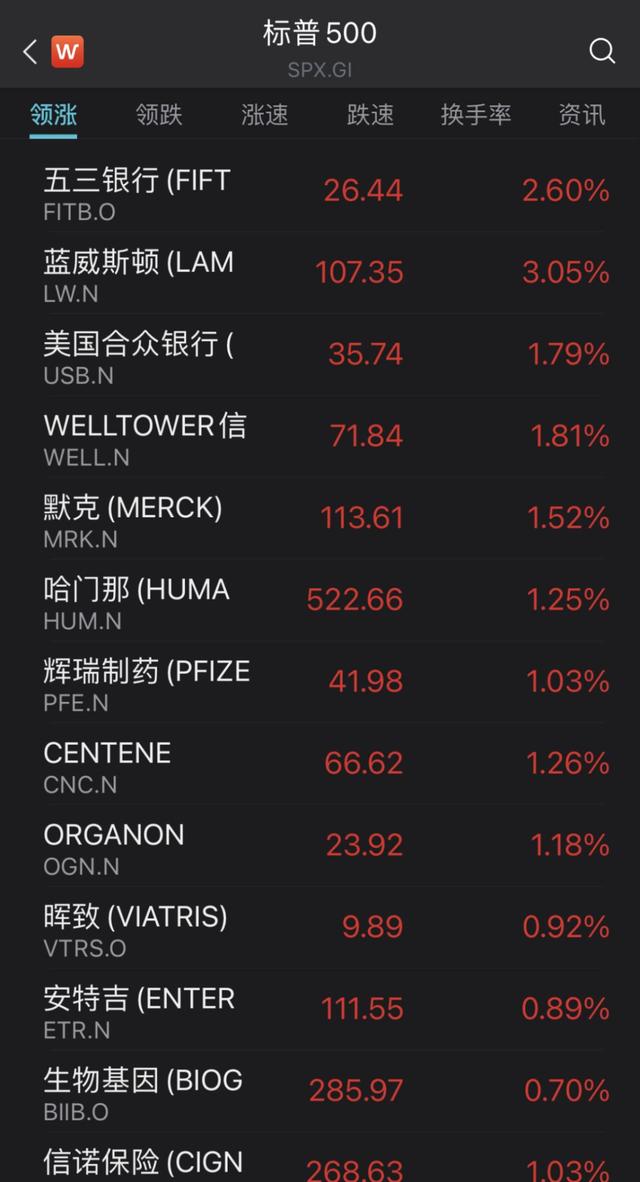This screenshot has width=640, height=1182.
Task: Open the 换手率 tab
Action: tap(476, 115)
